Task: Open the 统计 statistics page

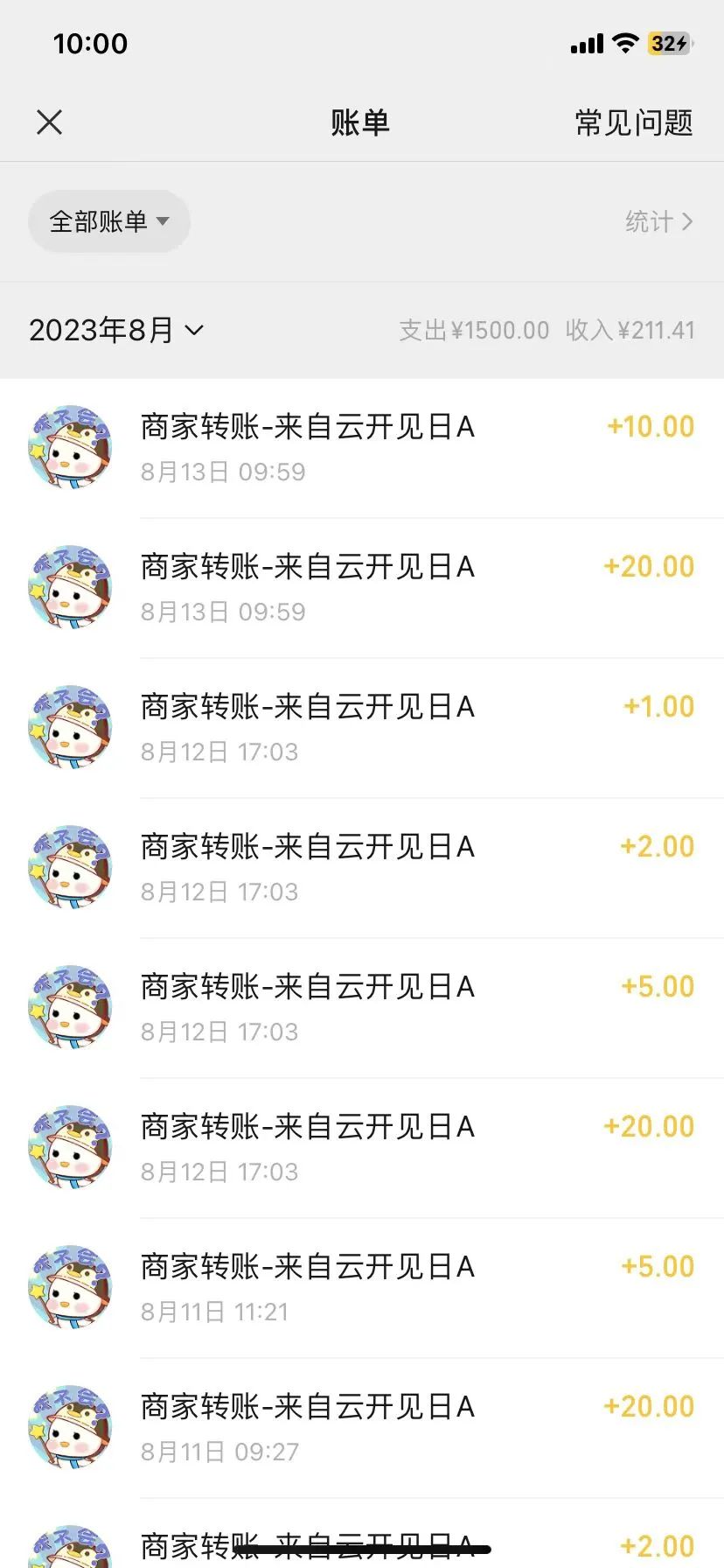Action: click(660, 221)
